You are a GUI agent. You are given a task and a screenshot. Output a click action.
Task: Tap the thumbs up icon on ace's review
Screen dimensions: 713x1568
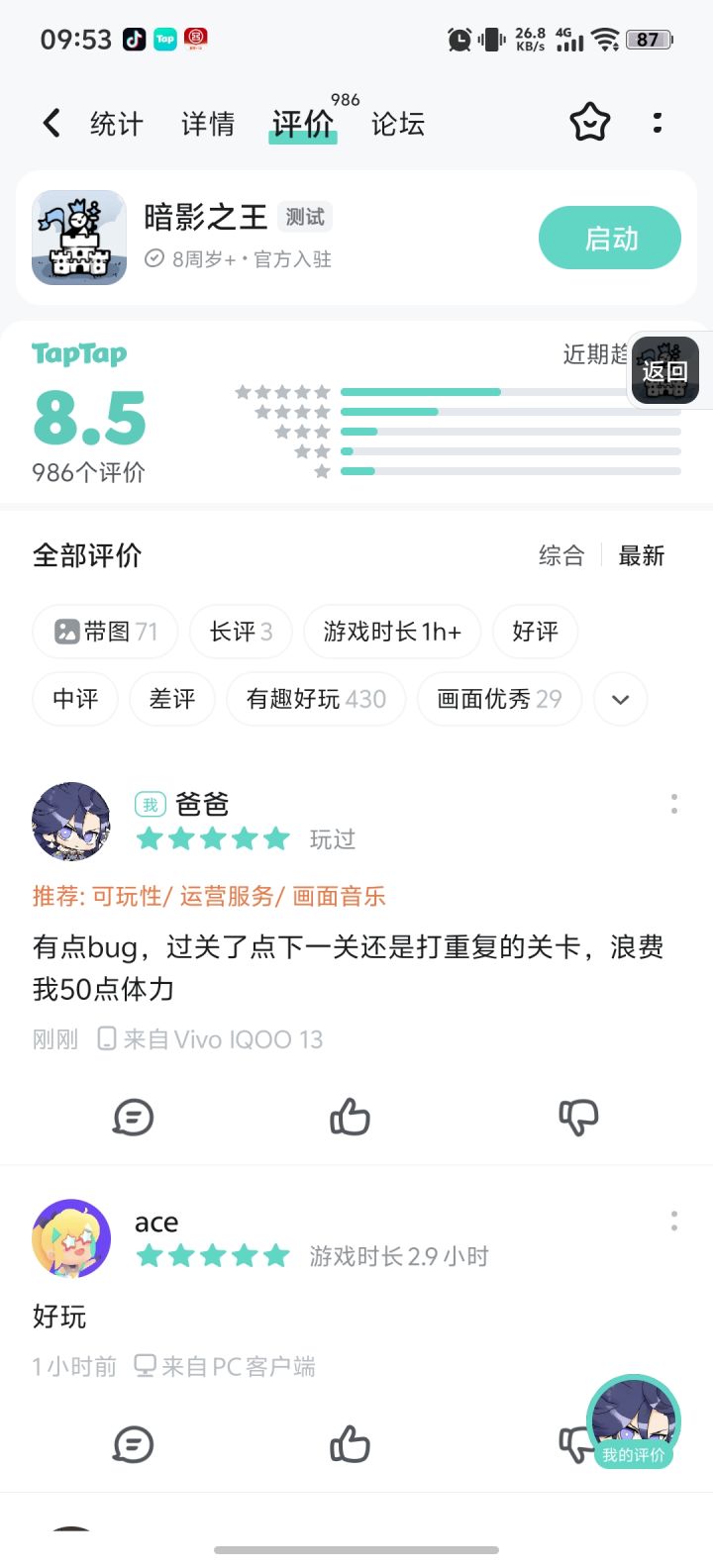(x=350, y=1443)
